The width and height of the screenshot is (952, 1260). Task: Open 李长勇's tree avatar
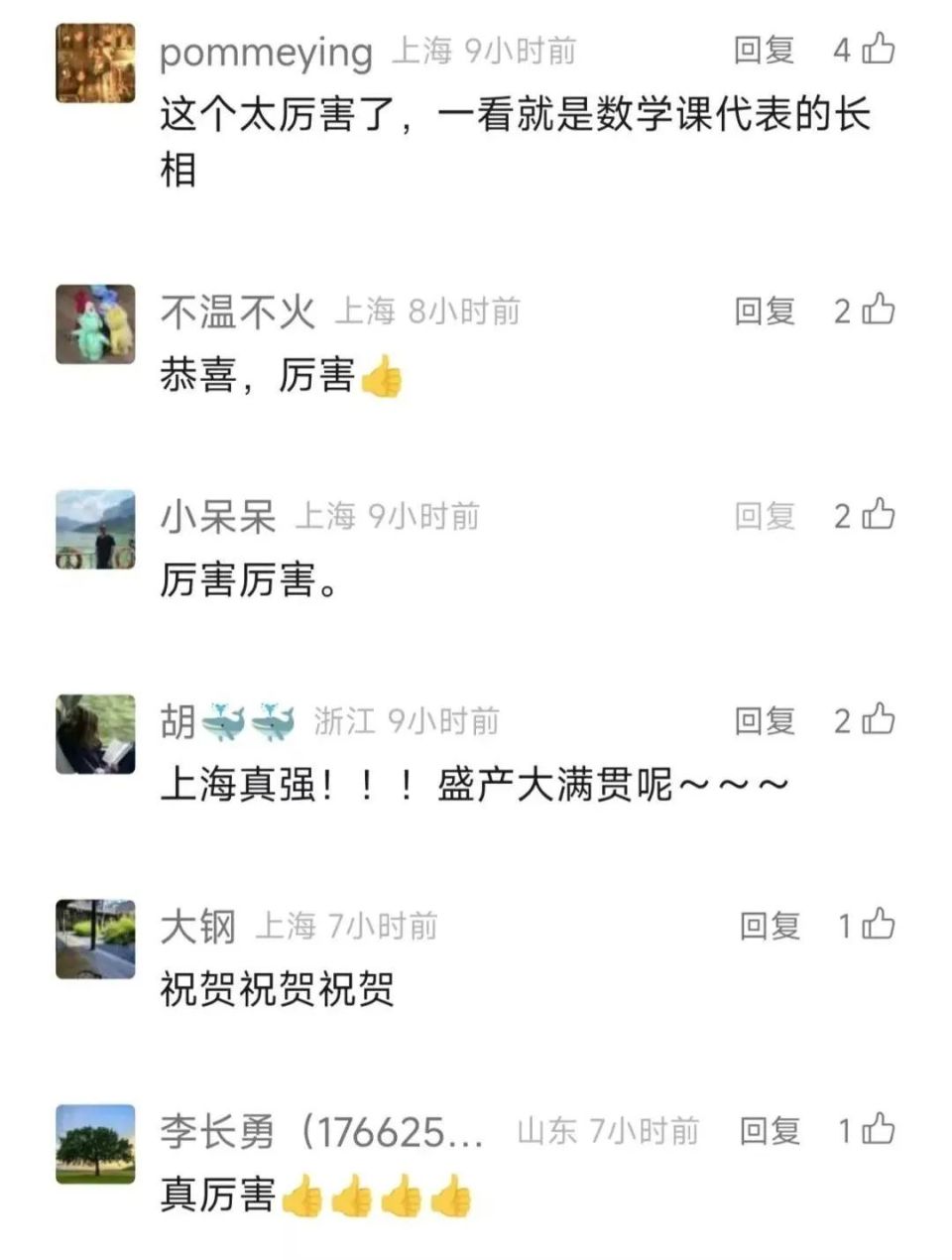click(x=95, y=1144)
